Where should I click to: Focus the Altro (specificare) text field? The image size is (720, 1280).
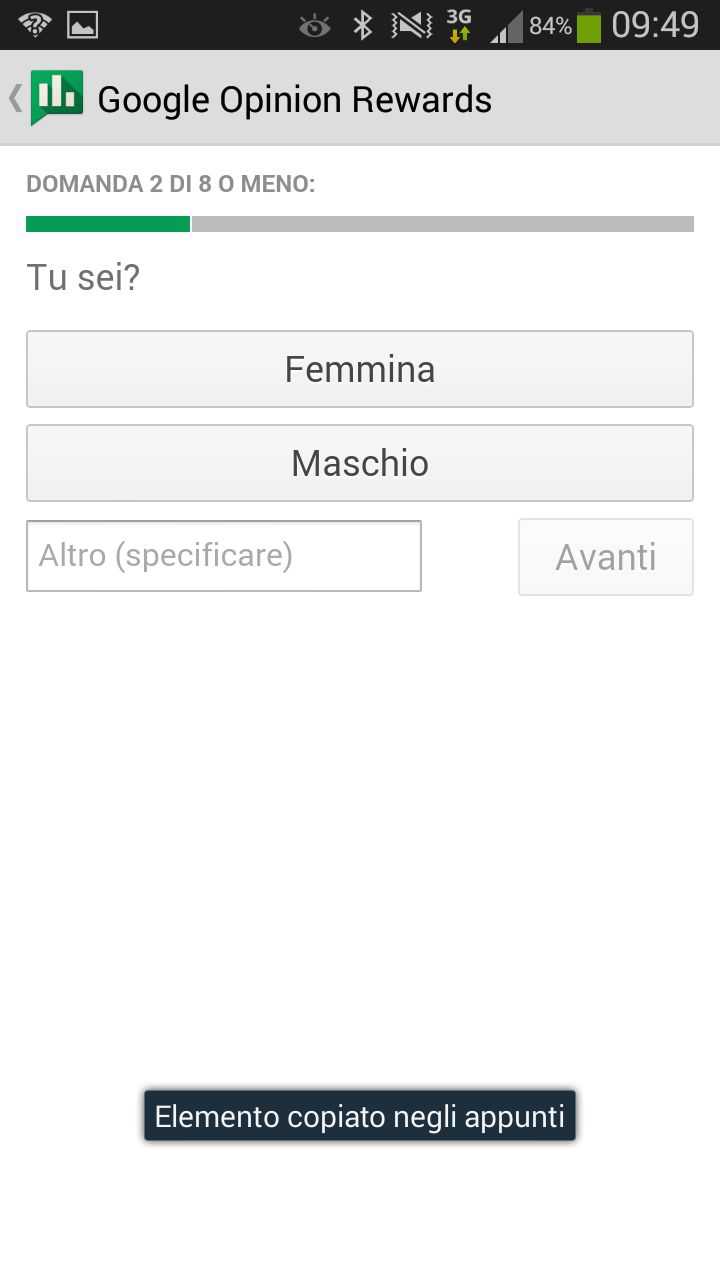coord(224,556)
